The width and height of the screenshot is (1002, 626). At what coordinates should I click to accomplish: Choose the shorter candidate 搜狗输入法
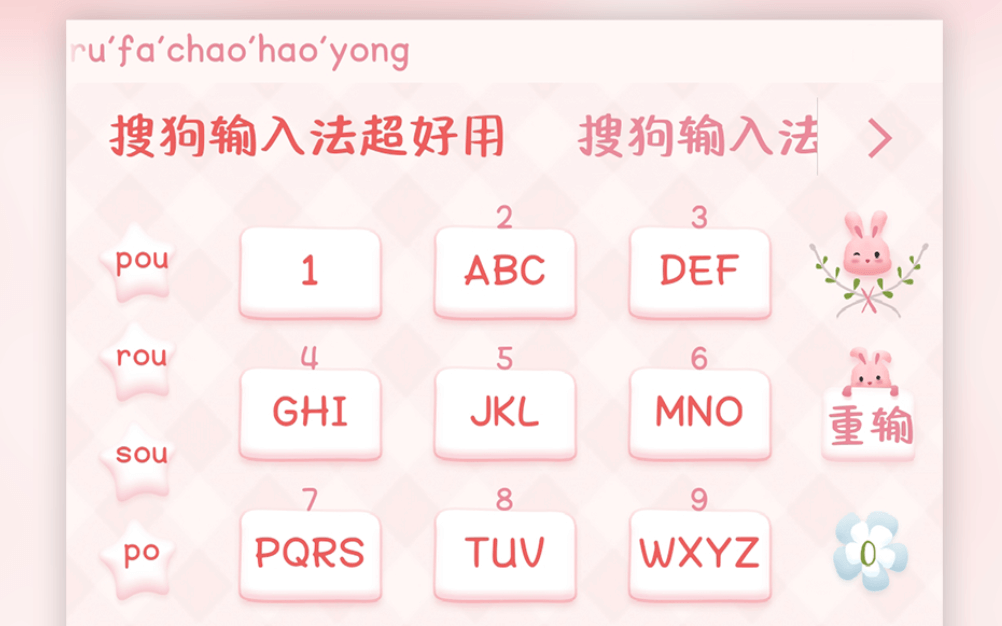click(697, 137)
